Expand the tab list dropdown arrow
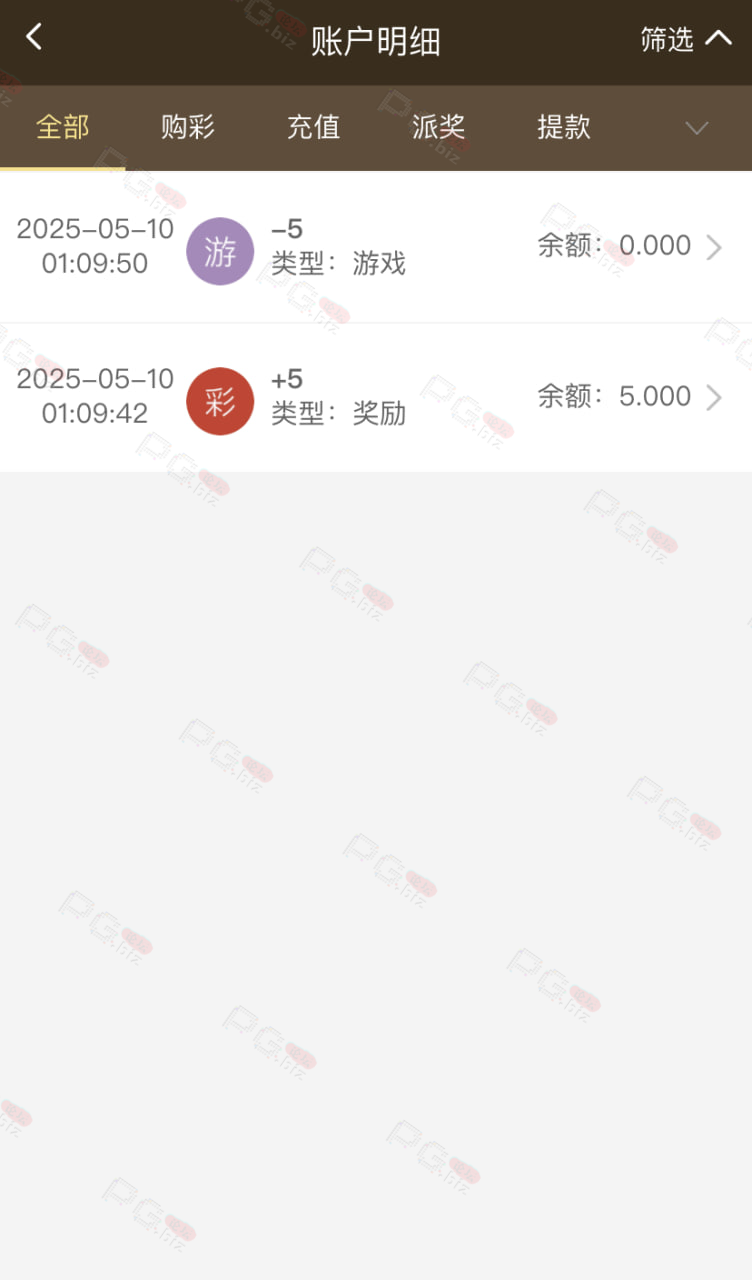 [x=696, y=128]
